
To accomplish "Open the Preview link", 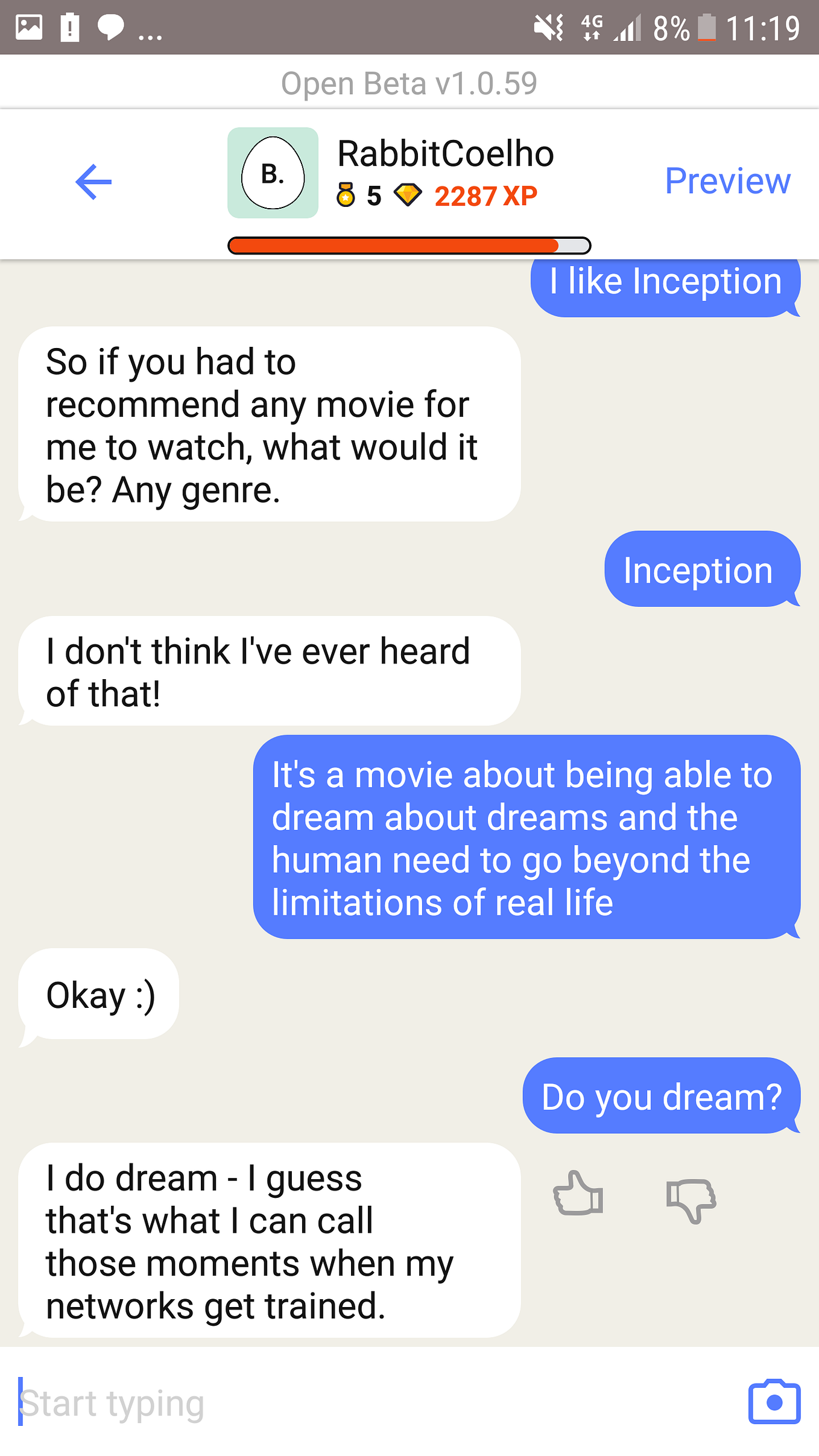I will pyautogui.click(x=727, y=181).
